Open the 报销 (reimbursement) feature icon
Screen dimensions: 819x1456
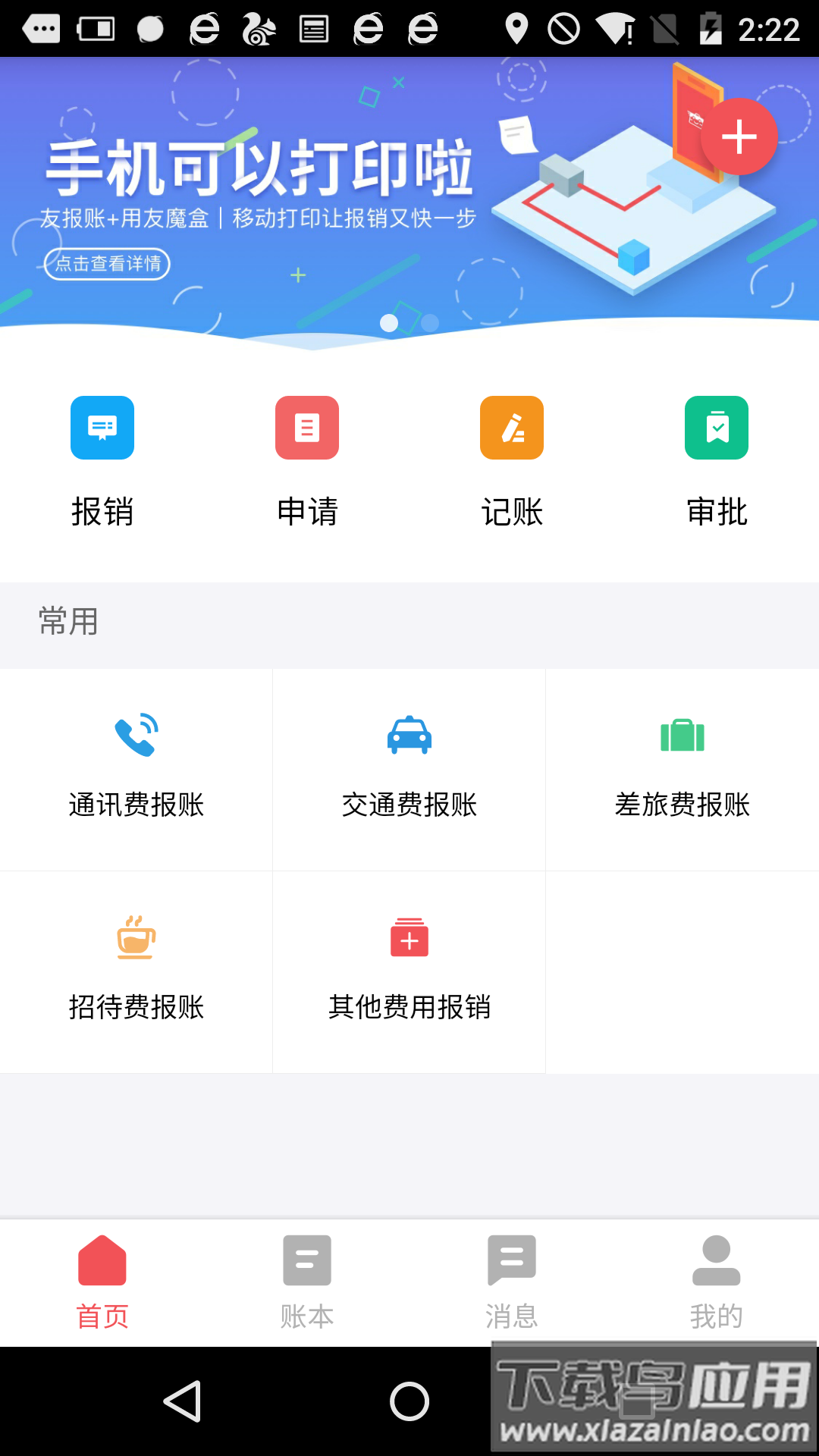(x=102, y=428)
